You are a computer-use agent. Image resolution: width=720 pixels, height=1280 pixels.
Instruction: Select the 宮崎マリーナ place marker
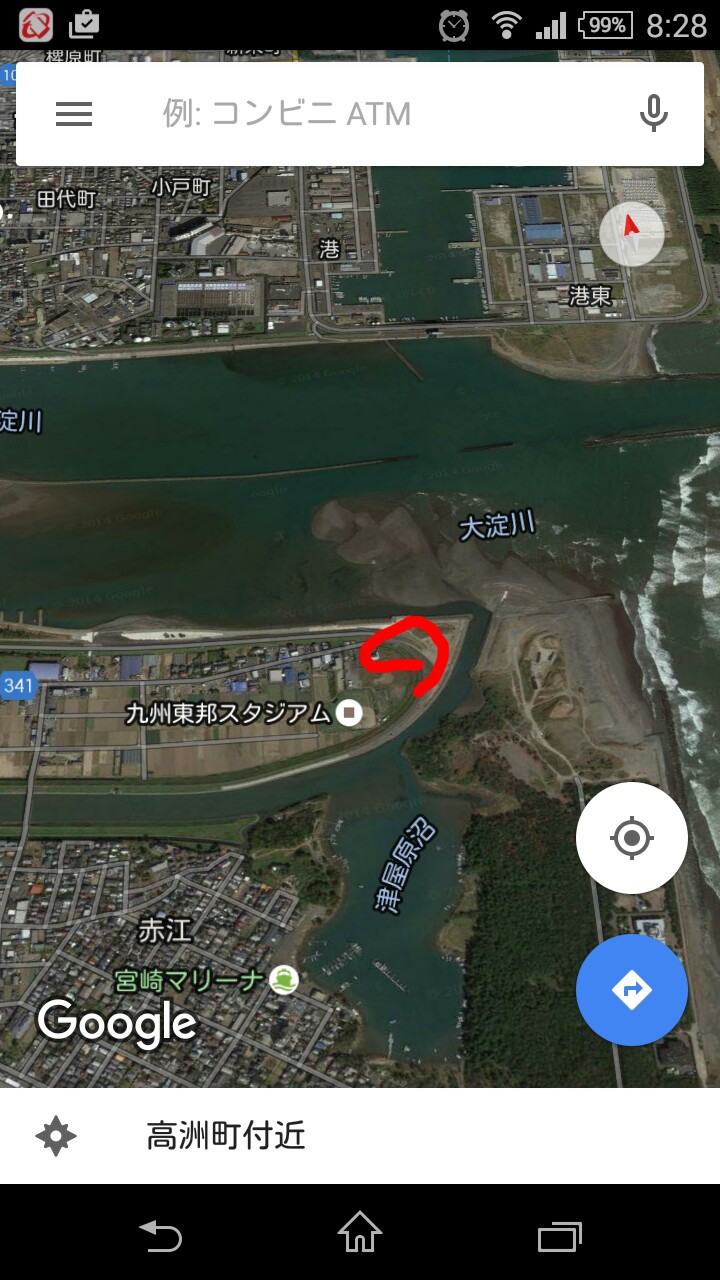click(286, 980)
